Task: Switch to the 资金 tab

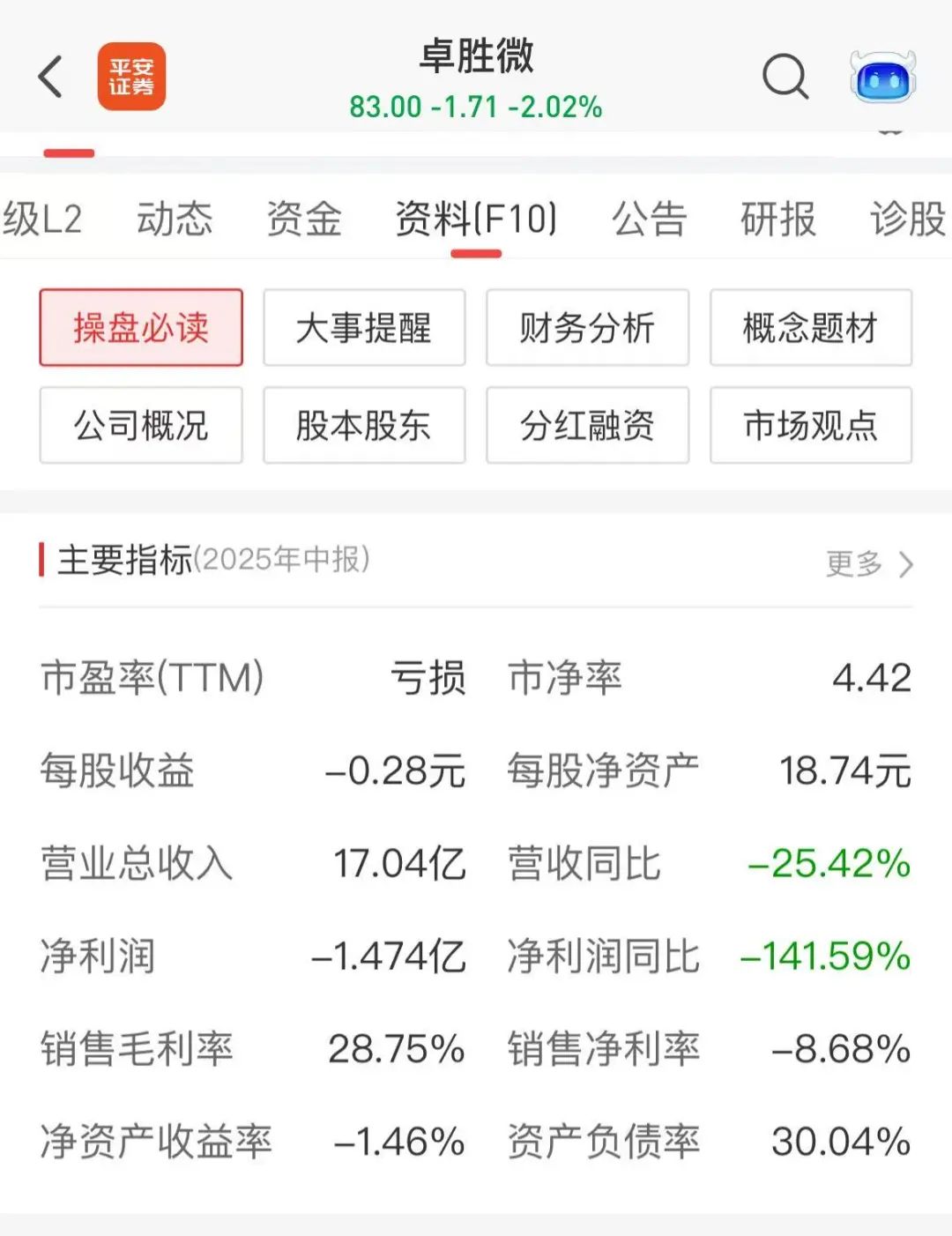Action: pyautogui.click(x=304, y=219)
